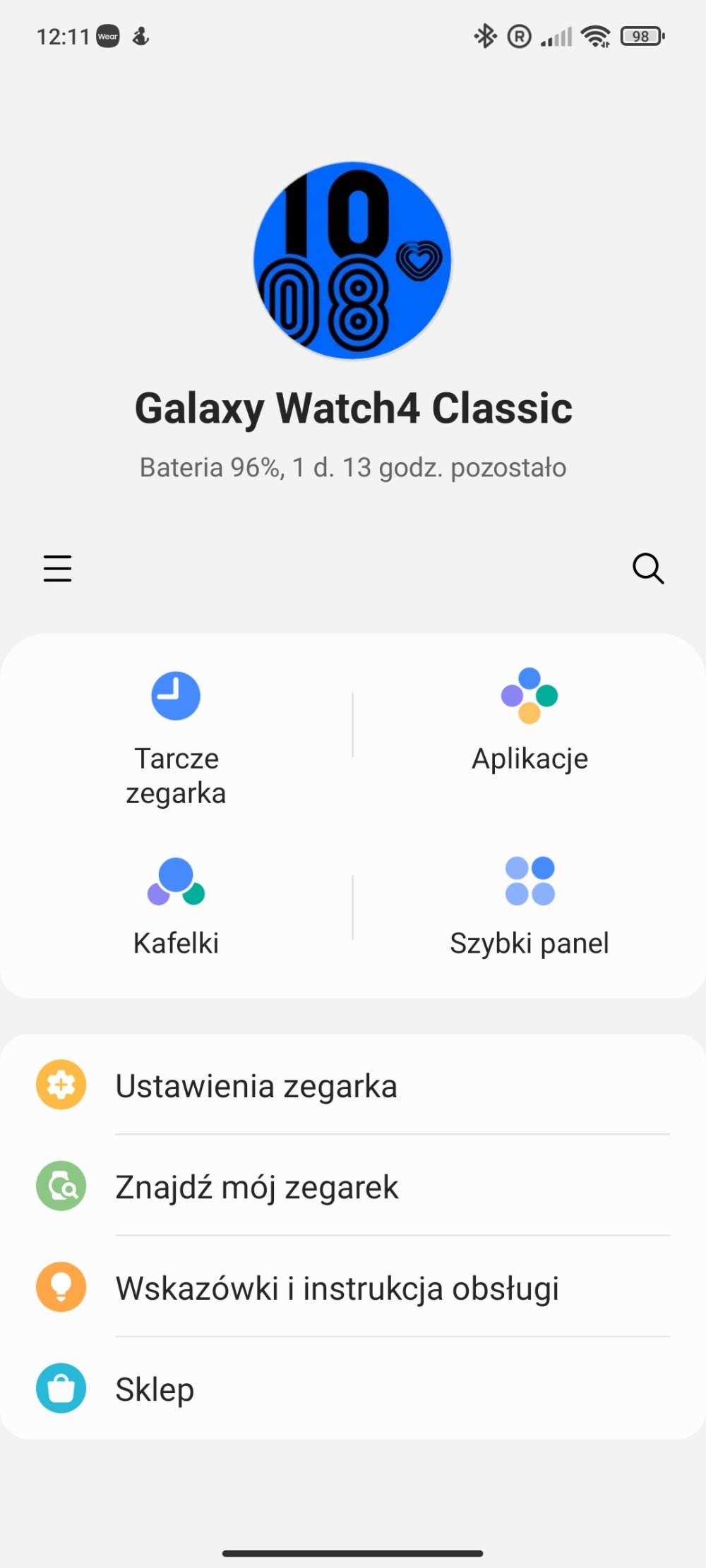This screenshot has height=1568, width=706.
Task: Open the hamburger drawer menu
Action: 57,568
